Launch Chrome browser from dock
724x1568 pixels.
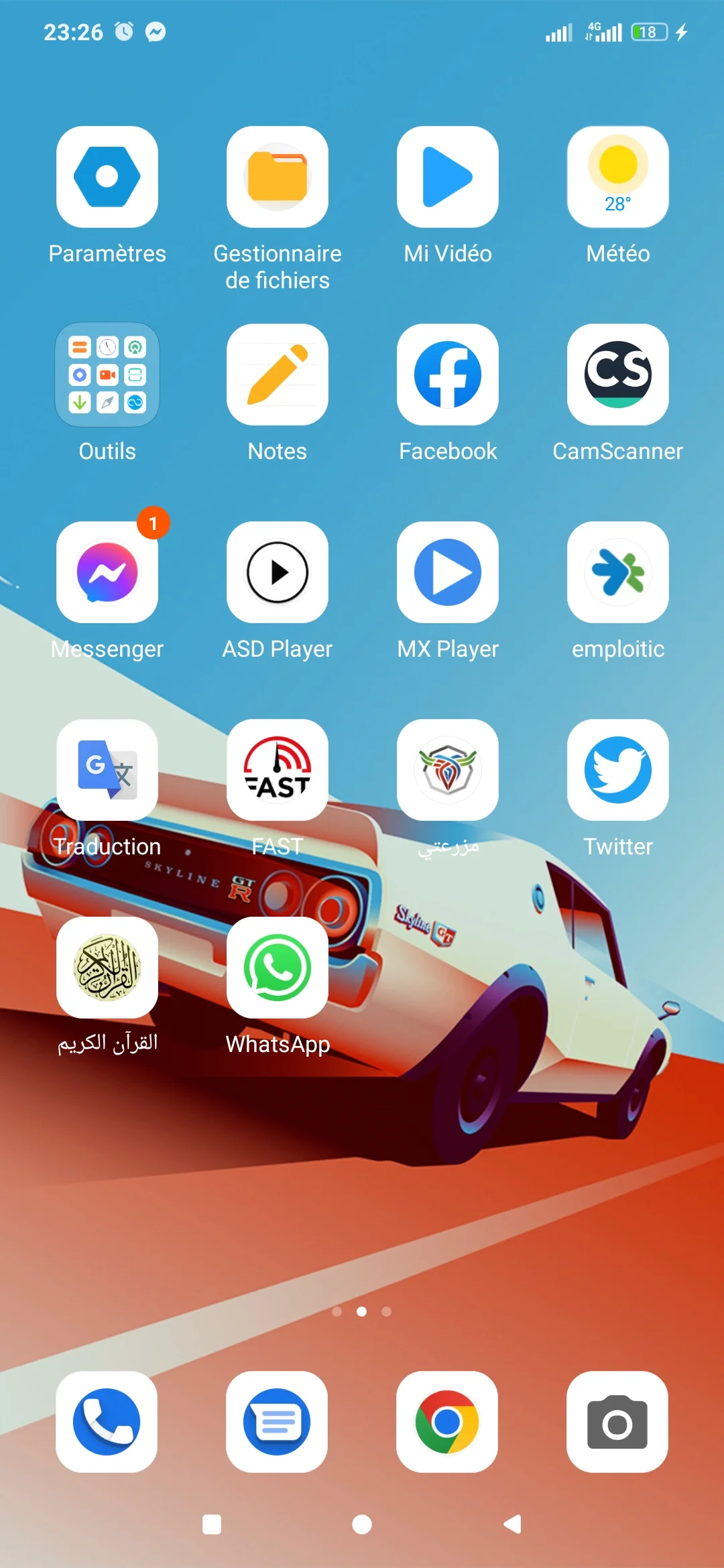pyautogui.click(x=447, y=1421)
